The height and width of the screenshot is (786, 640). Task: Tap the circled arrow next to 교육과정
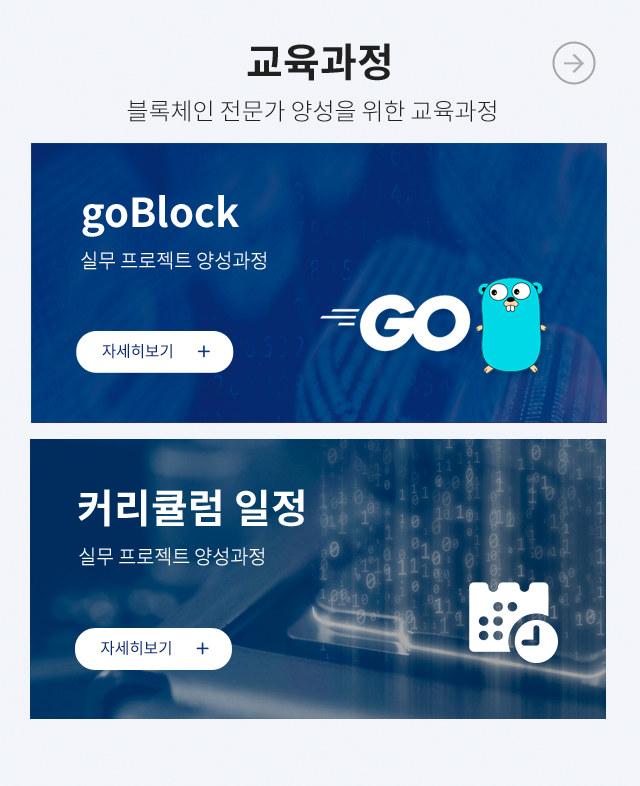click(573, 63)
